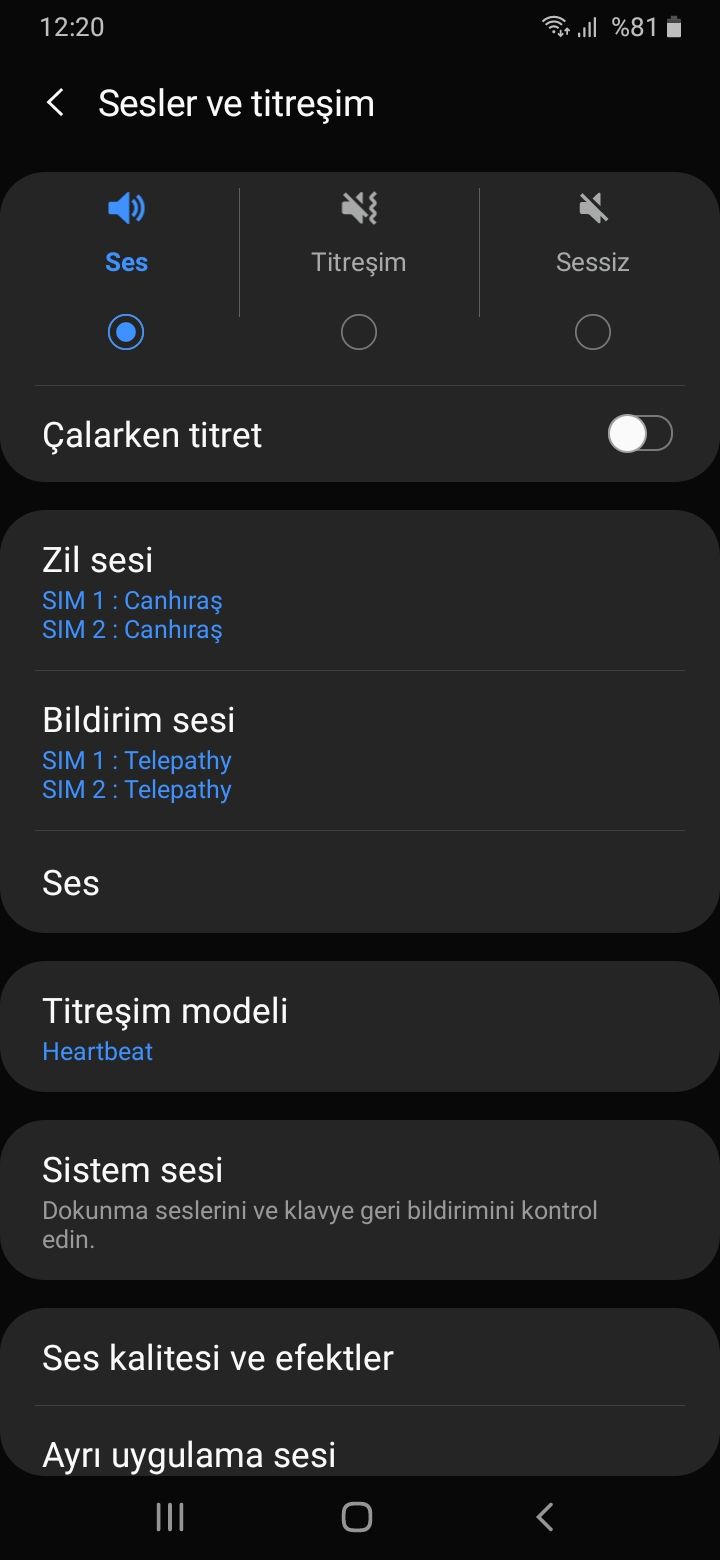Open Sistem sesi settings
The image size is (720, 1560).
click(360, 1200)
